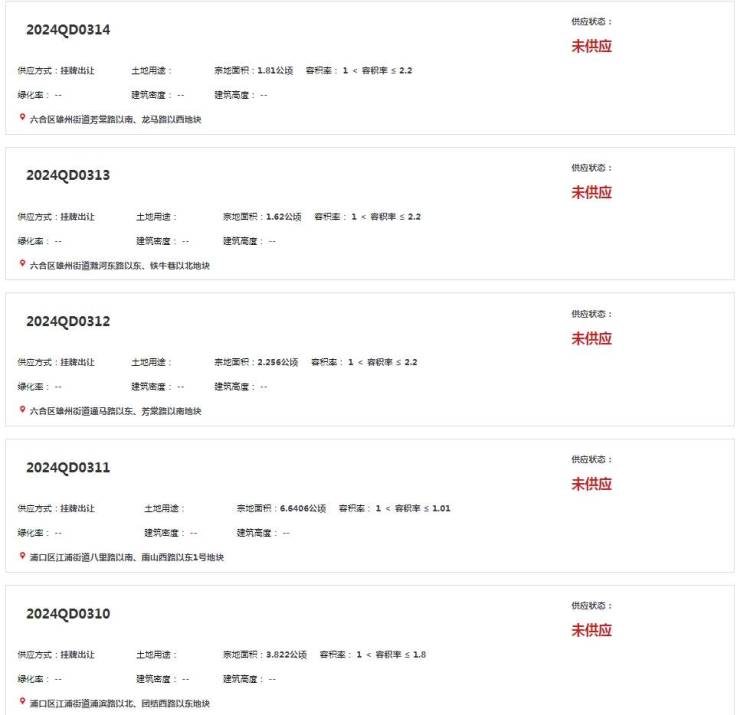
Task: Select the 2024QD0311 parcel listing
Action: (68, 468)
